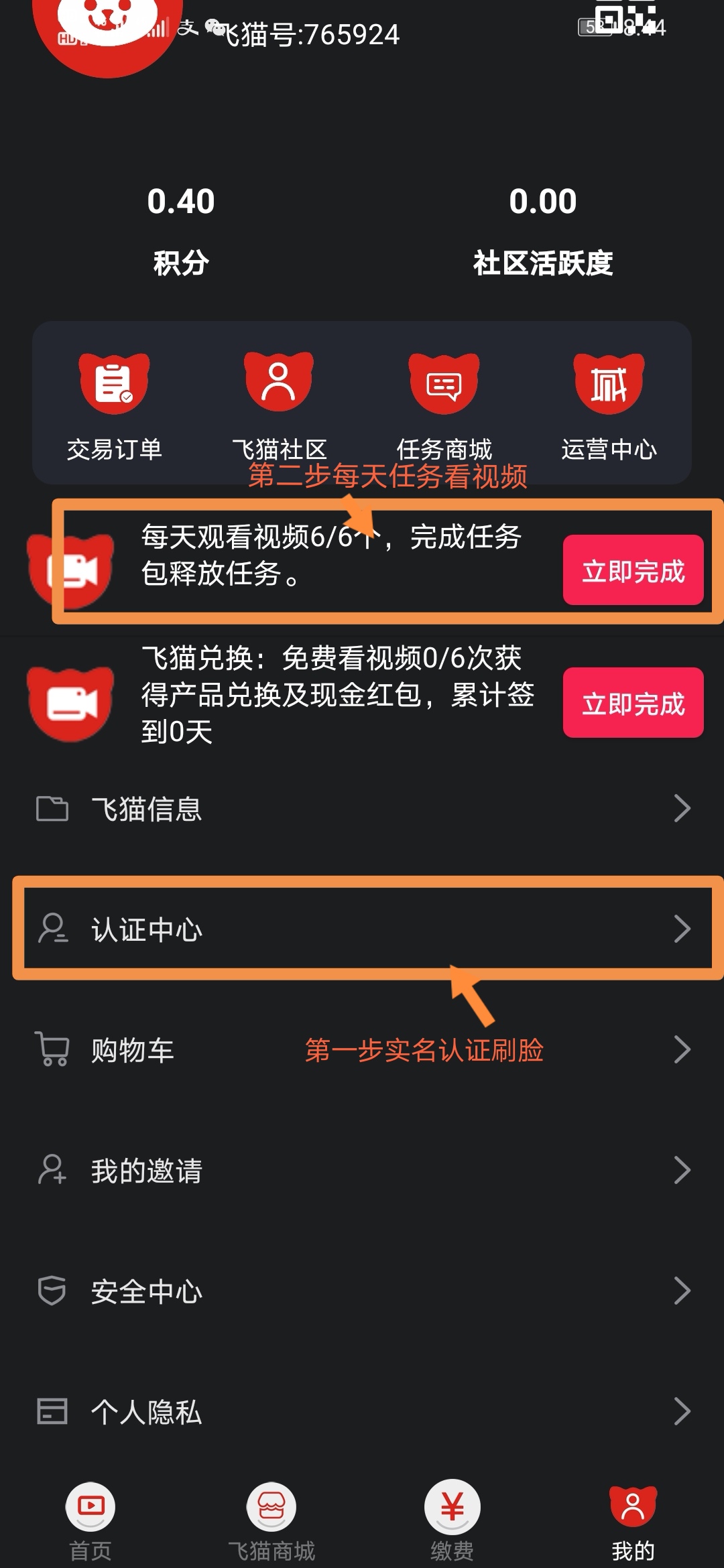This screenshot has width=724, height=1568.
Task: Open 安全中心 settings
Action: click(362, 1291)
